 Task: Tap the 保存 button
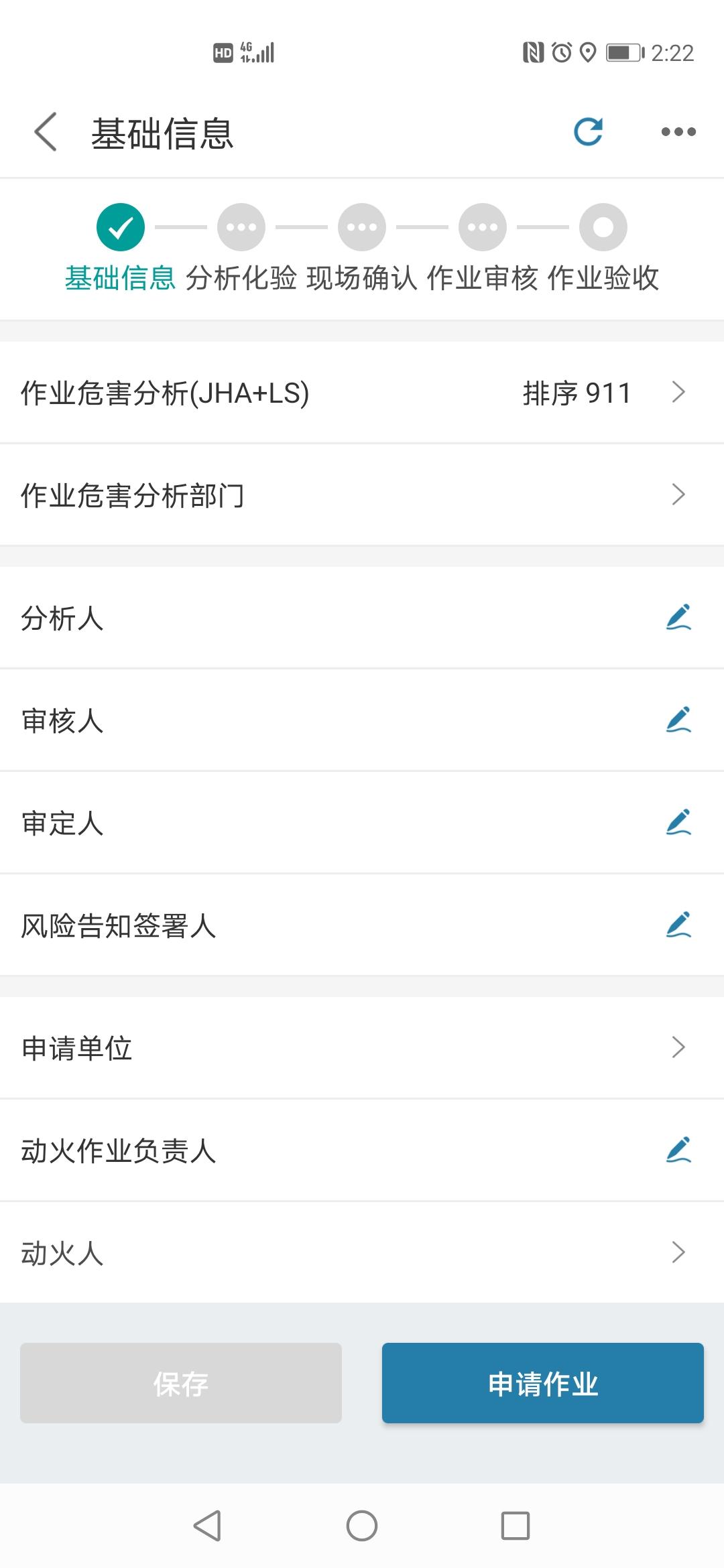(x=181, y=1382)
